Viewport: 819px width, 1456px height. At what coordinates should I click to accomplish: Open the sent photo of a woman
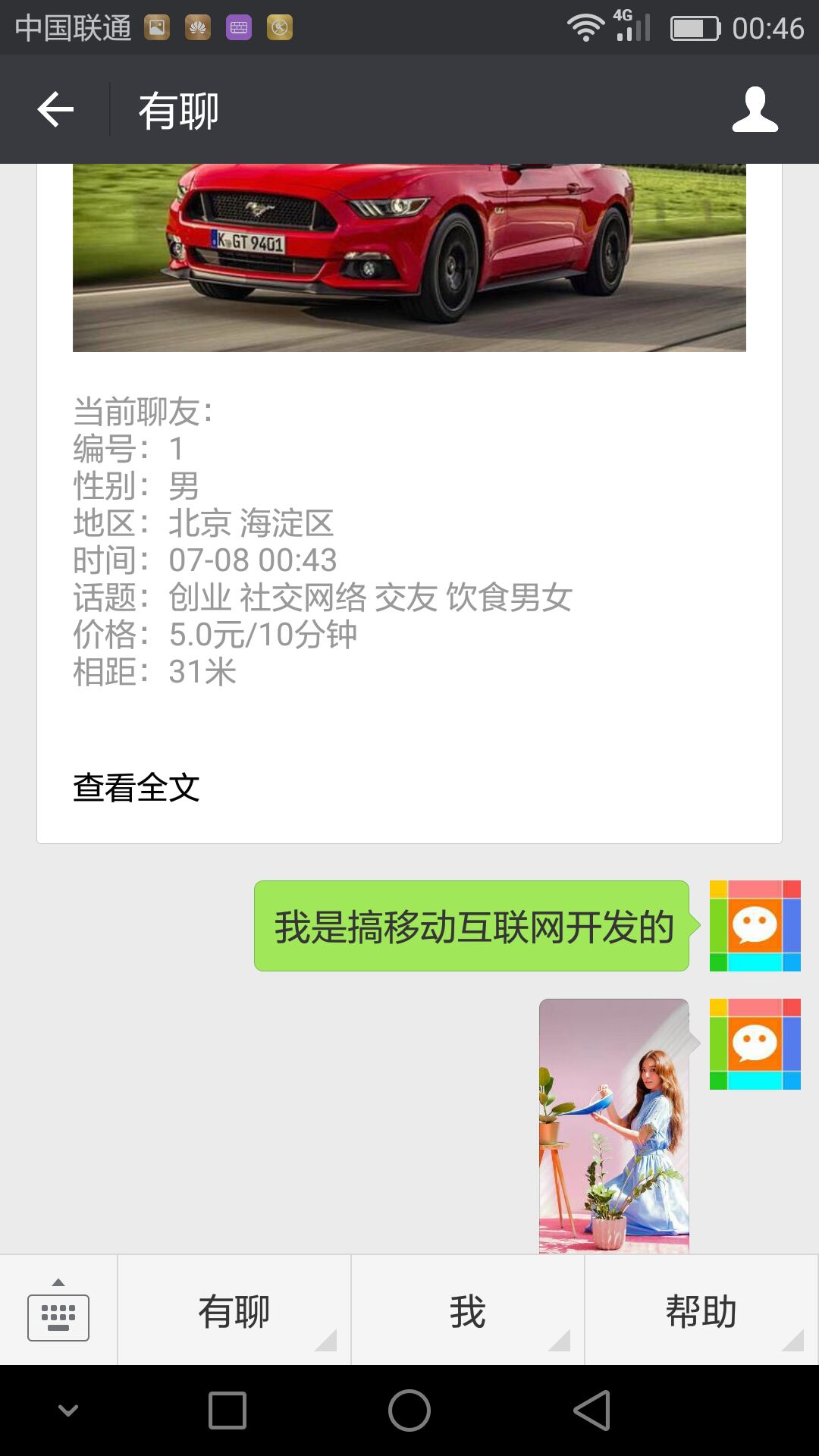pos(613,1125)
